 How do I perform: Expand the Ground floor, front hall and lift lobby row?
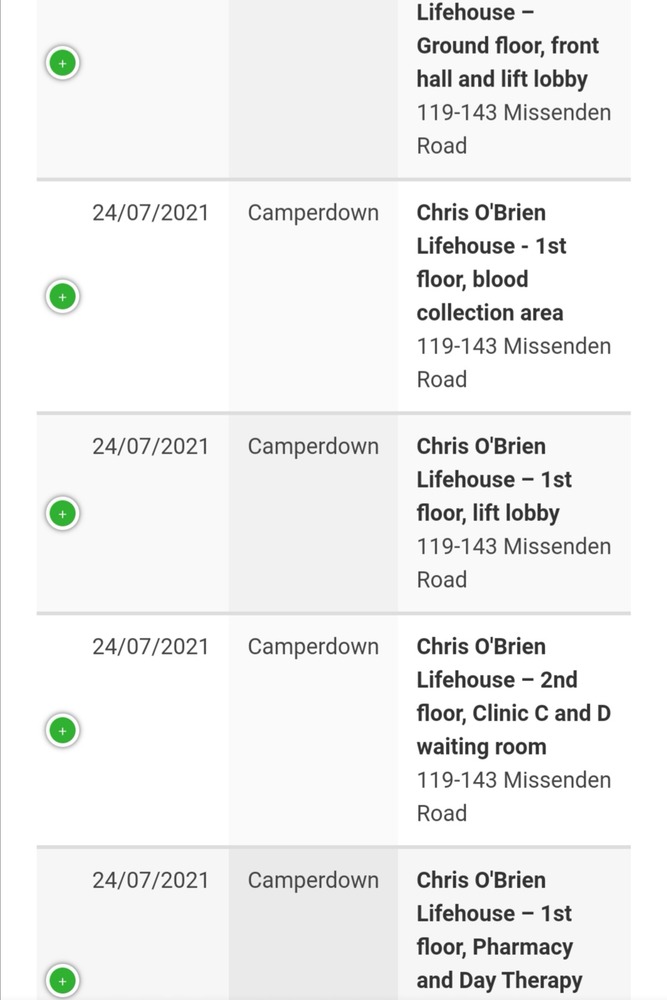62,64
